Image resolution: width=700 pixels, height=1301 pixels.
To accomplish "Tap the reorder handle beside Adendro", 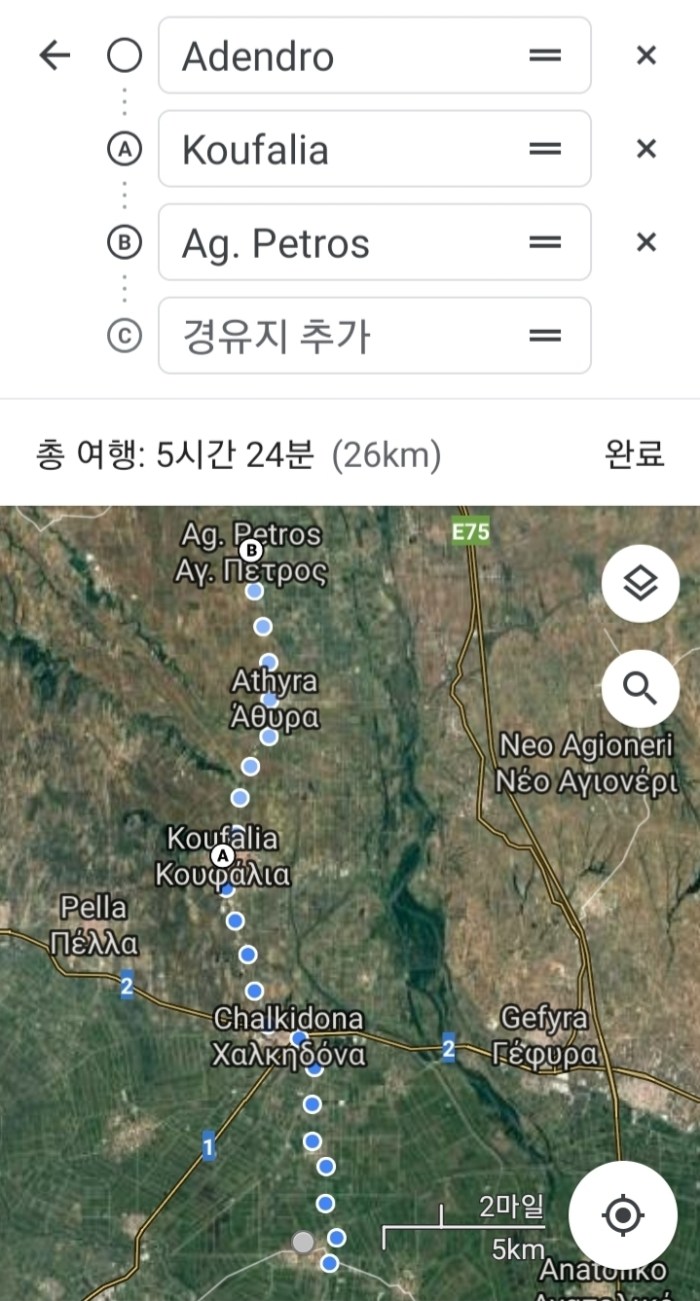I will point(545,56).
